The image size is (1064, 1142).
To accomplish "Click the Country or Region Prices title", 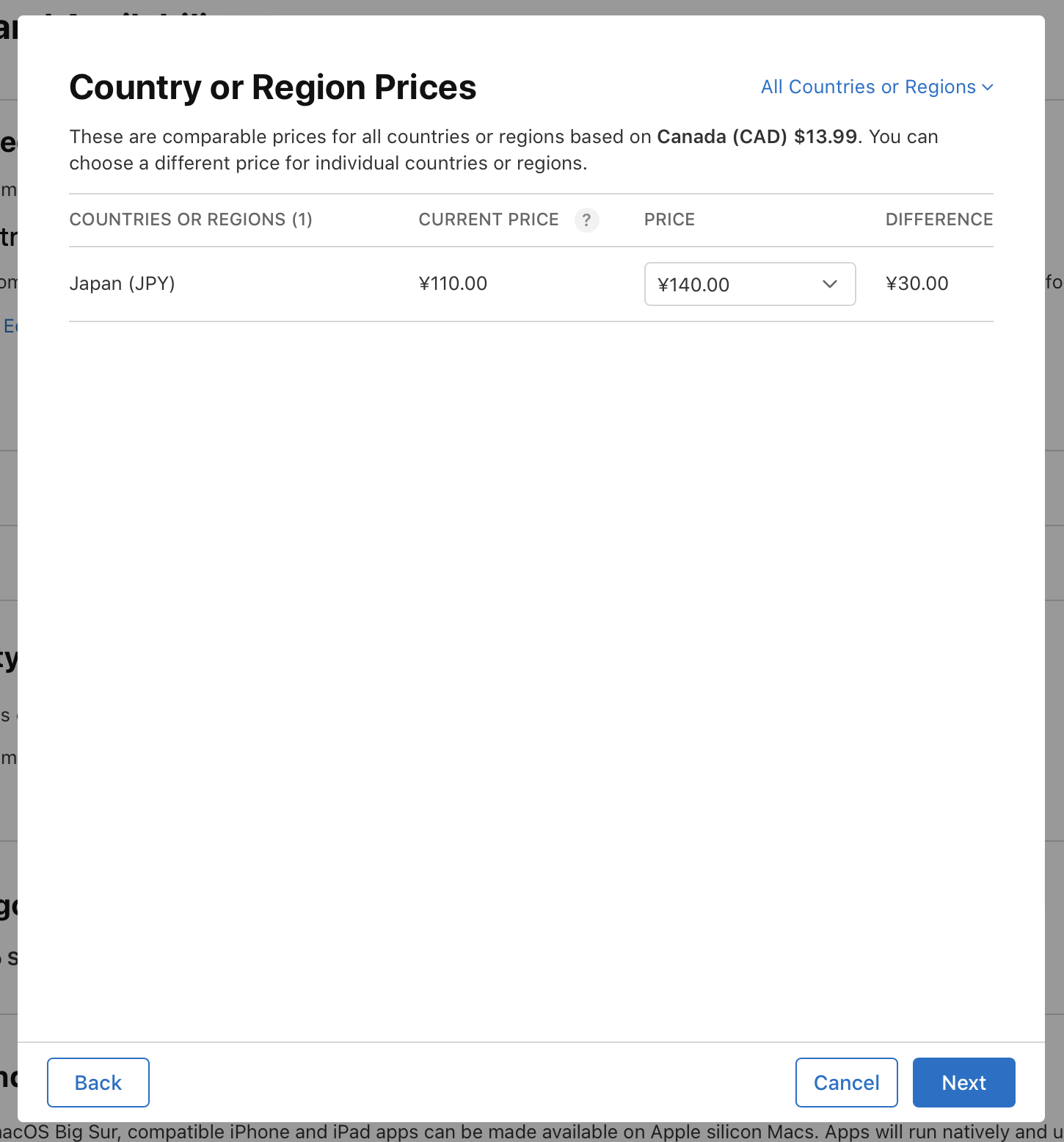I will click(x=272, y=87).
